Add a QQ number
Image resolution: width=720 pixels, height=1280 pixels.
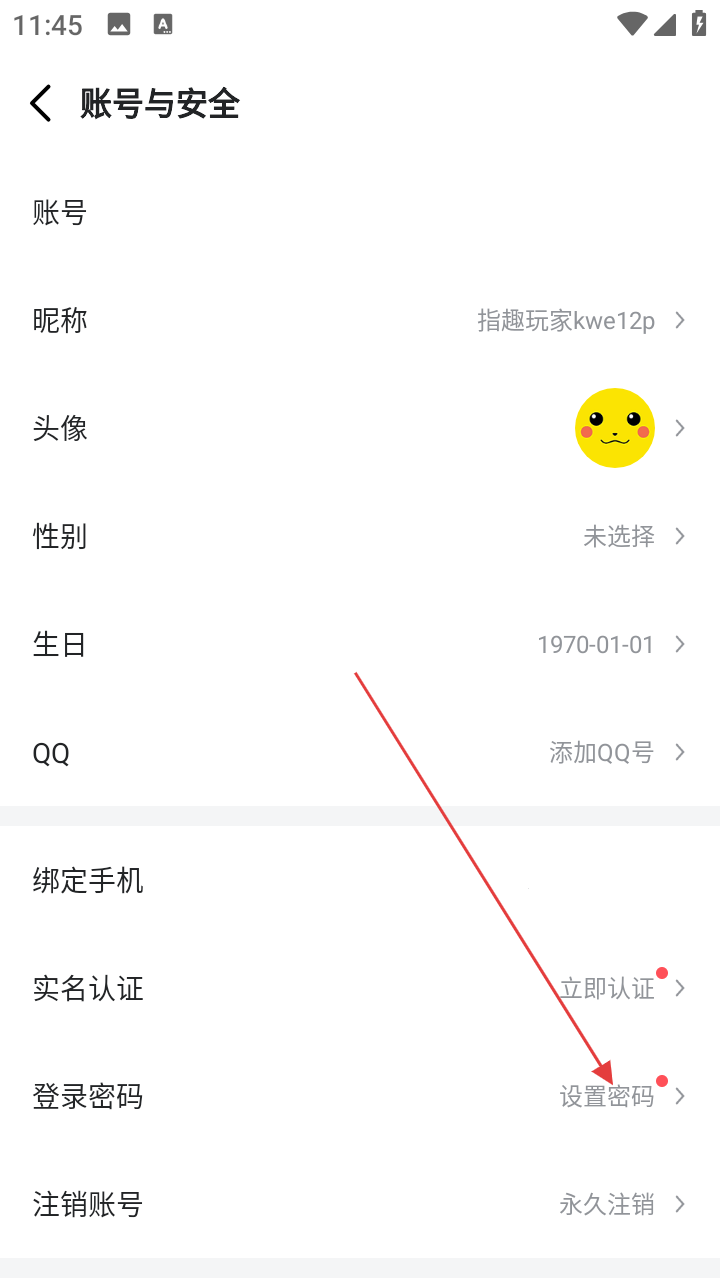tap(360, 753)
